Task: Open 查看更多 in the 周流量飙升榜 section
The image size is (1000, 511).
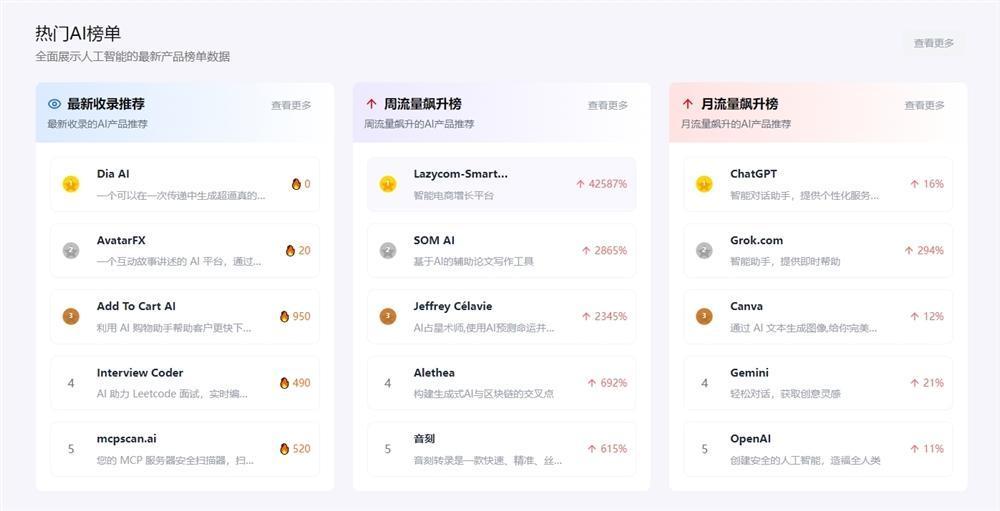Action: [x=608, y=105]
